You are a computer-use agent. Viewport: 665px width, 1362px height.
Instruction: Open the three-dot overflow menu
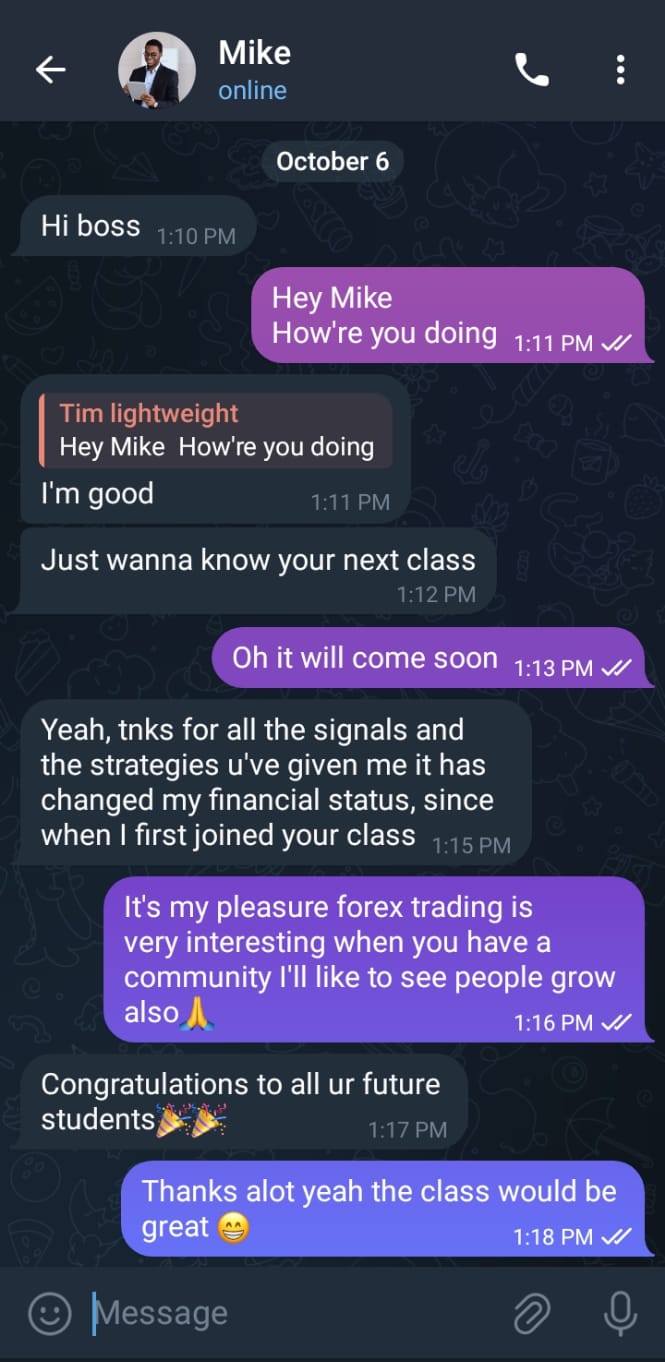[x=620, y=69]
